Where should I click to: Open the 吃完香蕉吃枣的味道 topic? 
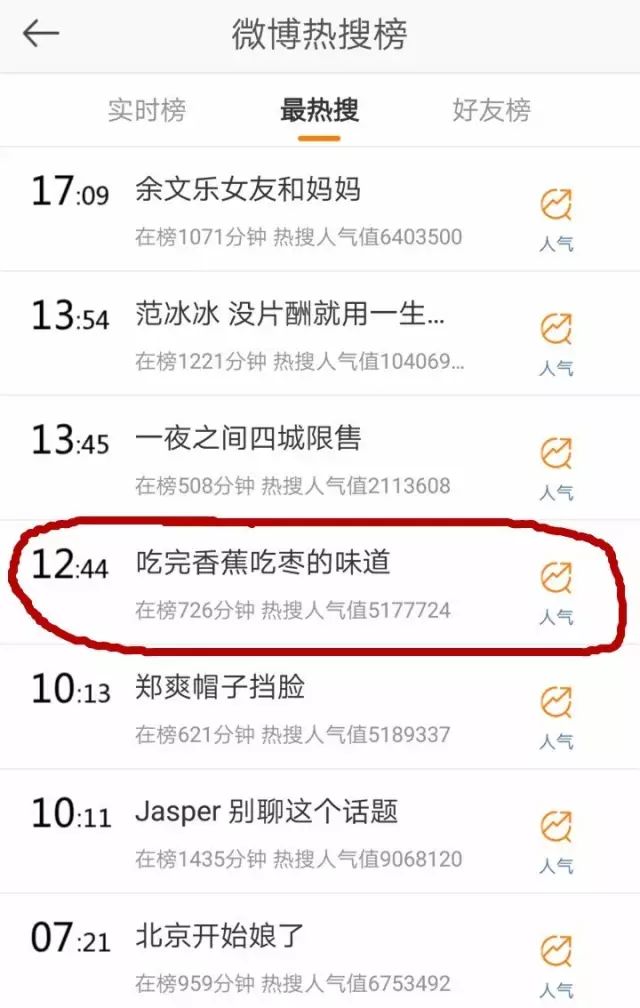pyautogui.click(x=262, y=563)
